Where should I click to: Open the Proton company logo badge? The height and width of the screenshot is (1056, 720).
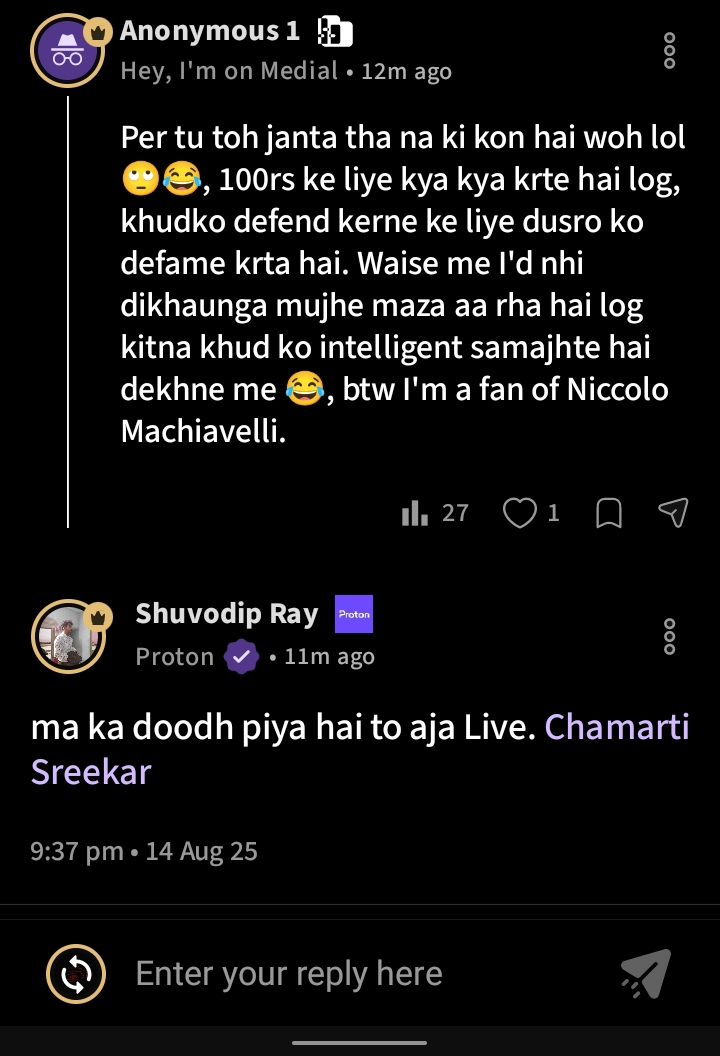click(354, 614)
